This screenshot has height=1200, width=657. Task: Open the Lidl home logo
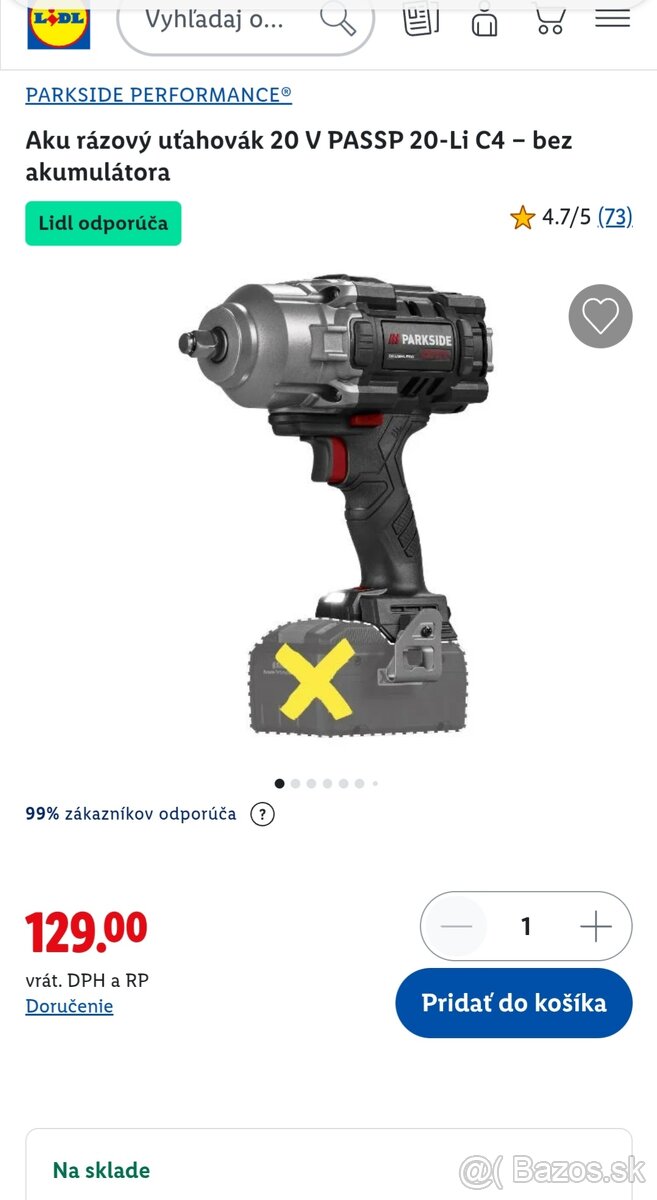[59, 22]
